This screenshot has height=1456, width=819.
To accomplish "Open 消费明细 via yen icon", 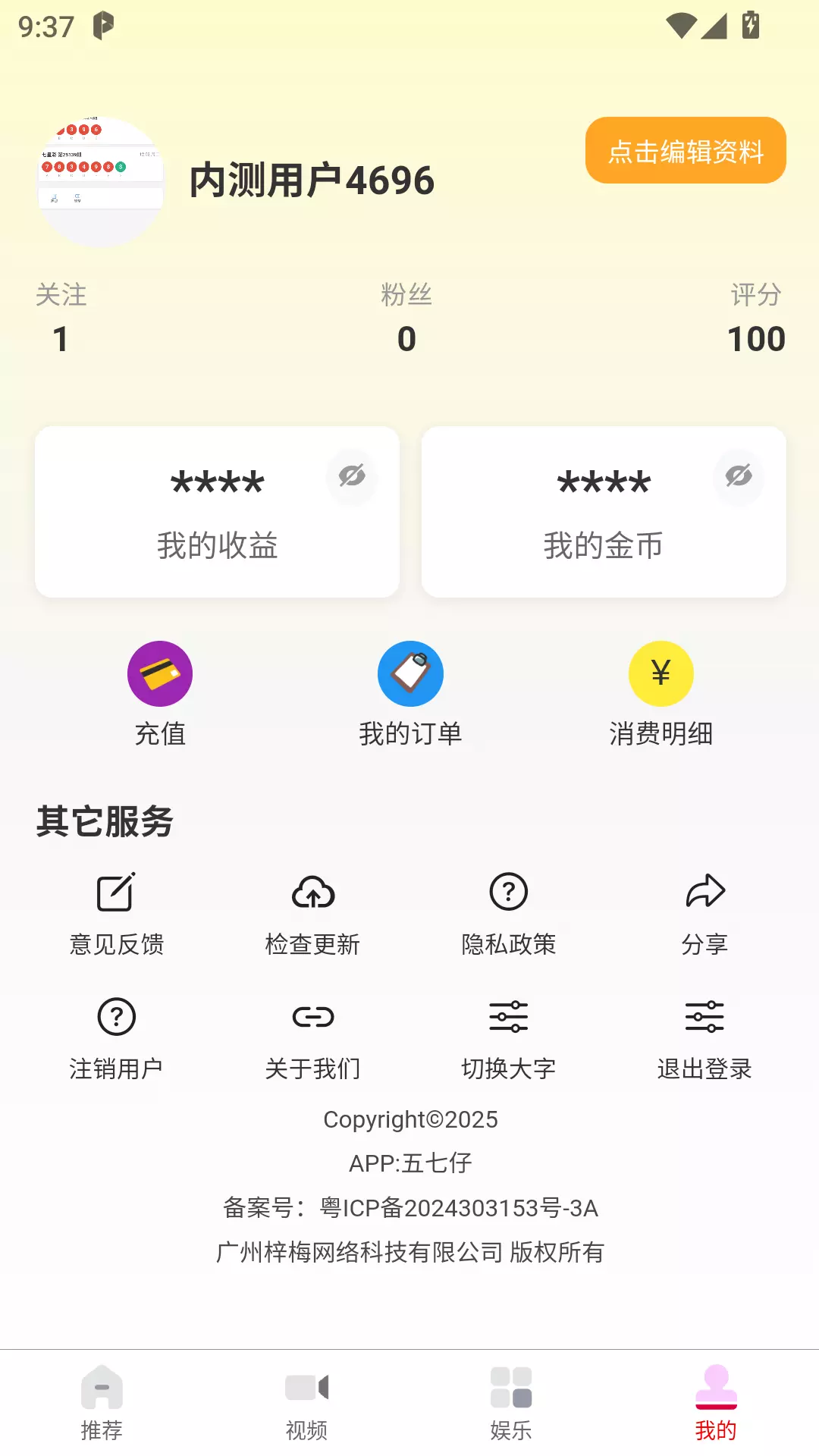I will pyautogui.click(x=659, y=673).
